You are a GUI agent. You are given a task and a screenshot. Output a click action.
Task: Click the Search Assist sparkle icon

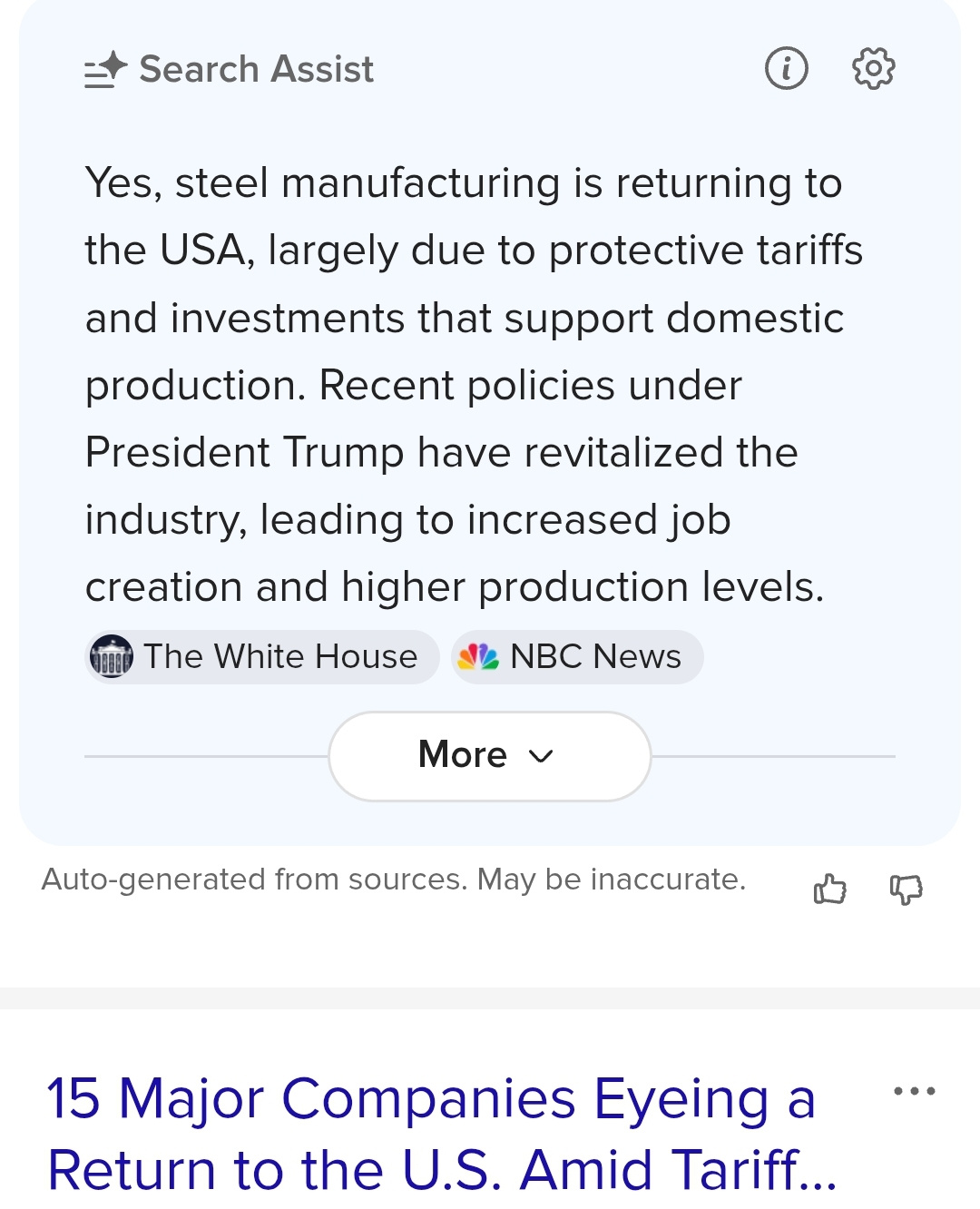point(103,68)
